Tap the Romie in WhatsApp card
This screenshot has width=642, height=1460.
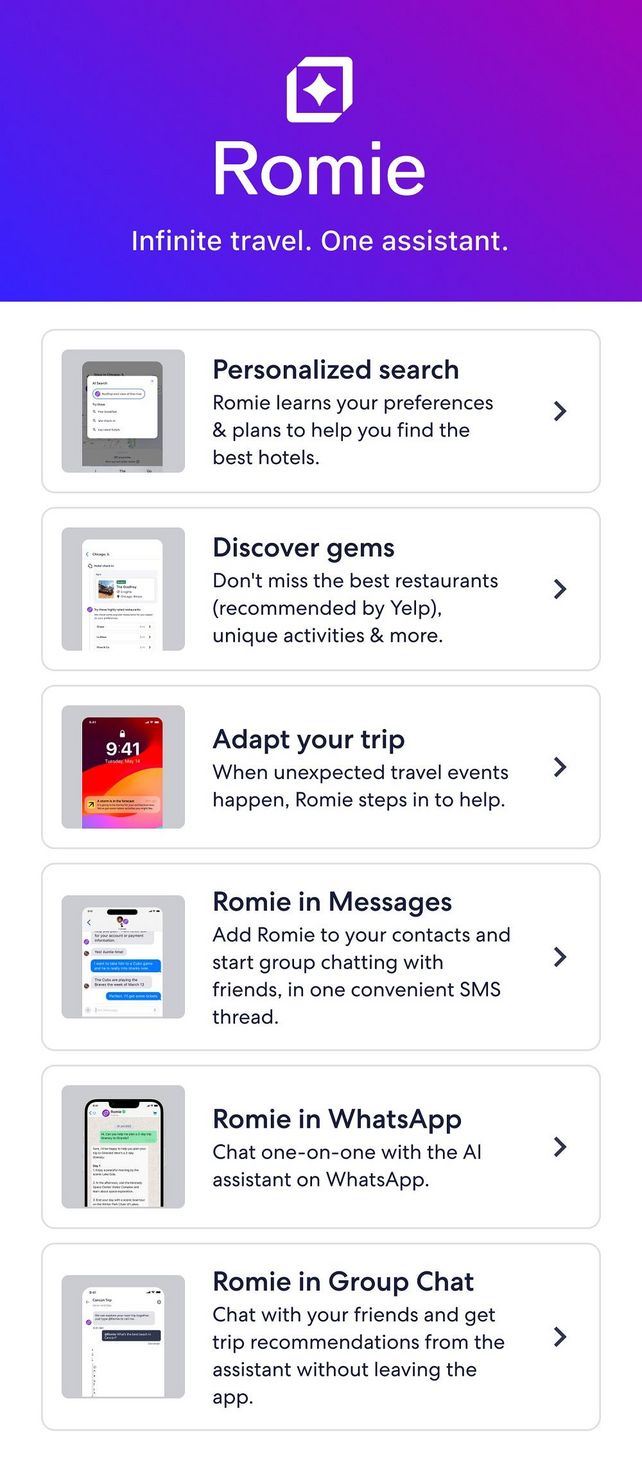320,1147
